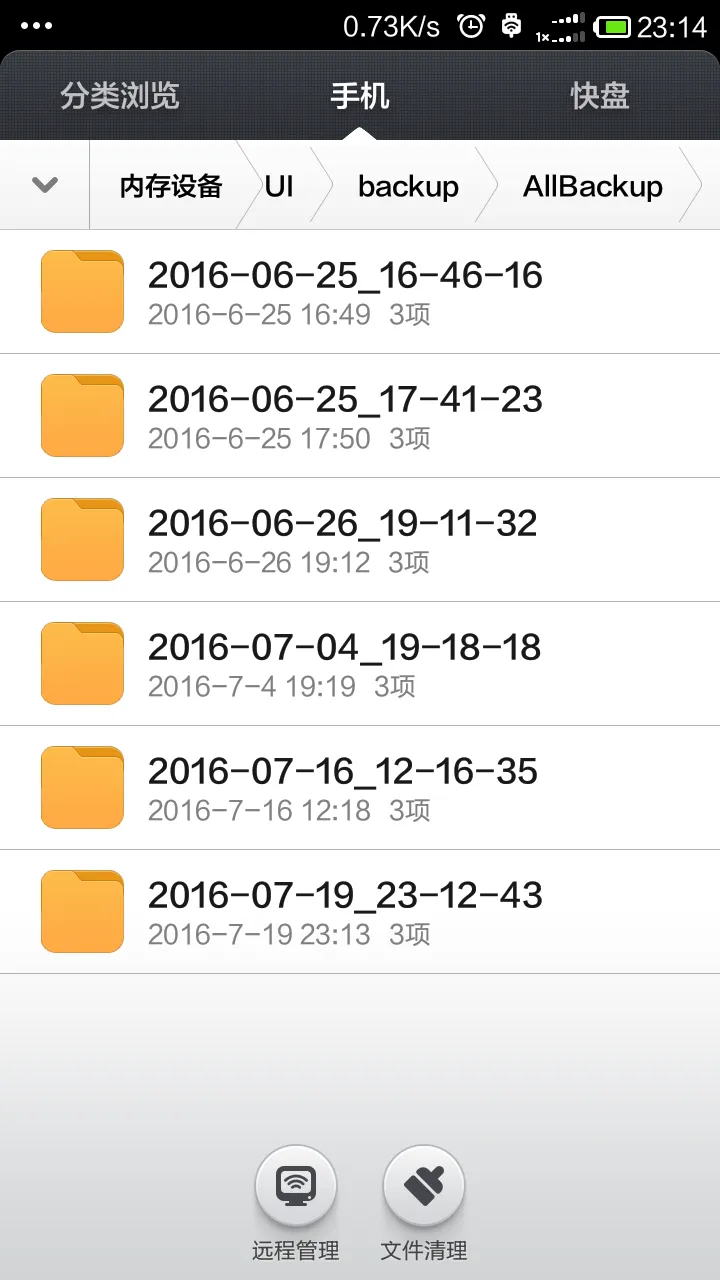Open folder 2016-06-25_16-46-16
The width and height of the screenshot is (720, 1280).
click(360, 291)
